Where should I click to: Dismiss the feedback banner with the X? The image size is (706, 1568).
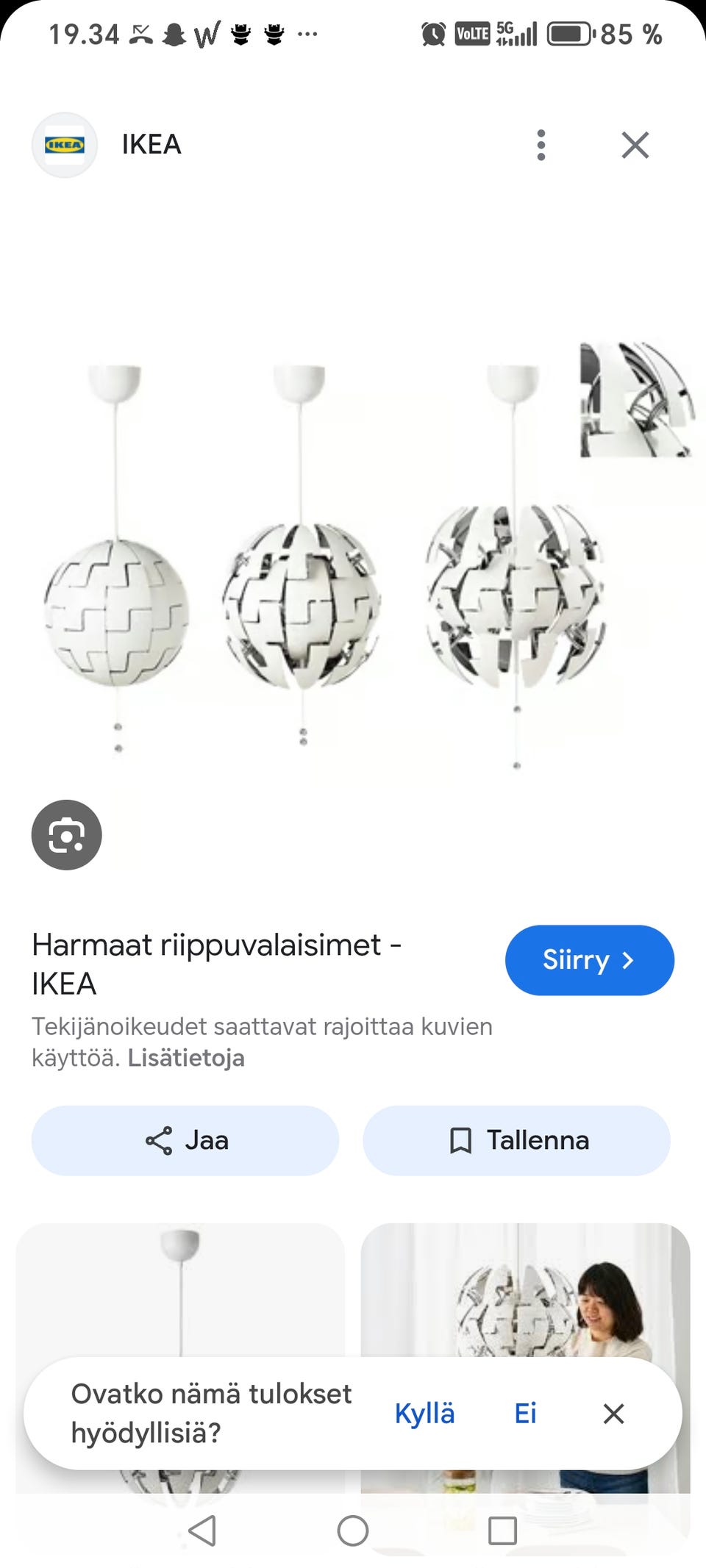pos(613,1412)
